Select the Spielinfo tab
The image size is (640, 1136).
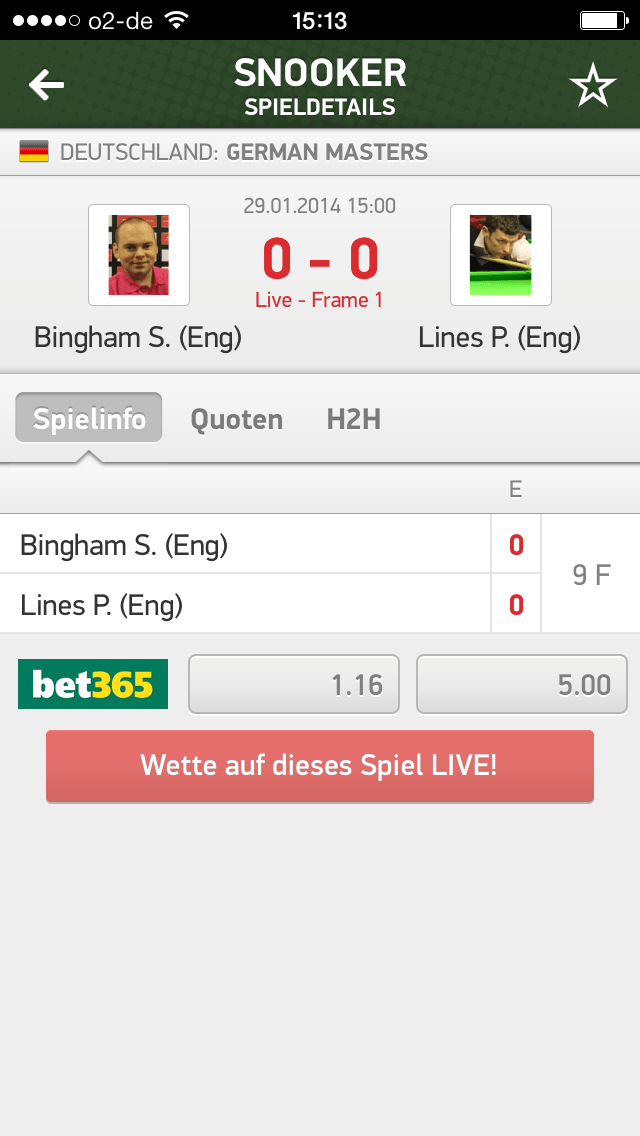point(88,418)
